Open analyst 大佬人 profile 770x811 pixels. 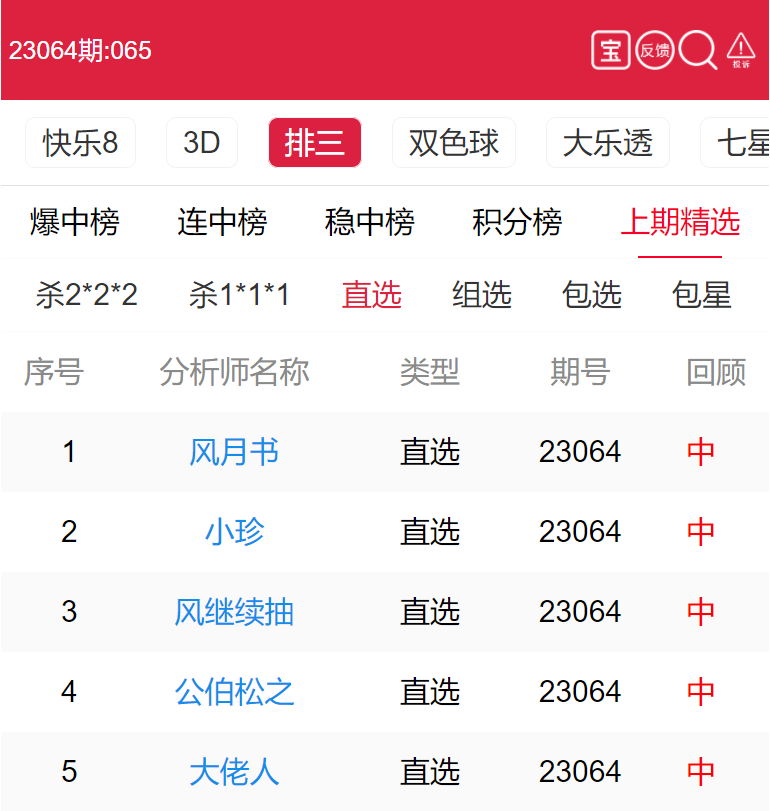coord(234,772)
